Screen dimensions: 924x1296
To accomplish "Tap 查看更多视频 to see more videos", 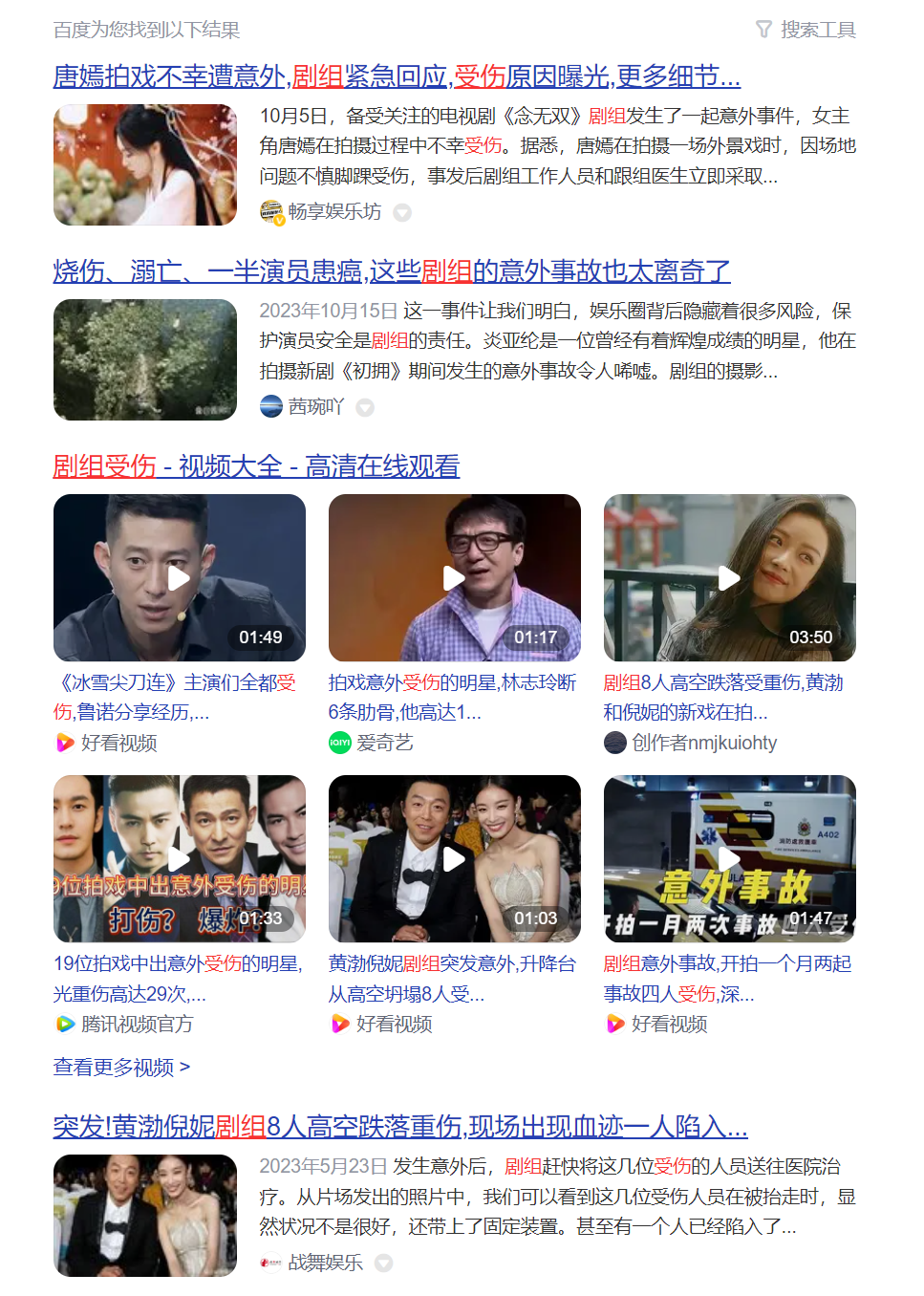I will pyautogui.click(x=121, y=1067).
